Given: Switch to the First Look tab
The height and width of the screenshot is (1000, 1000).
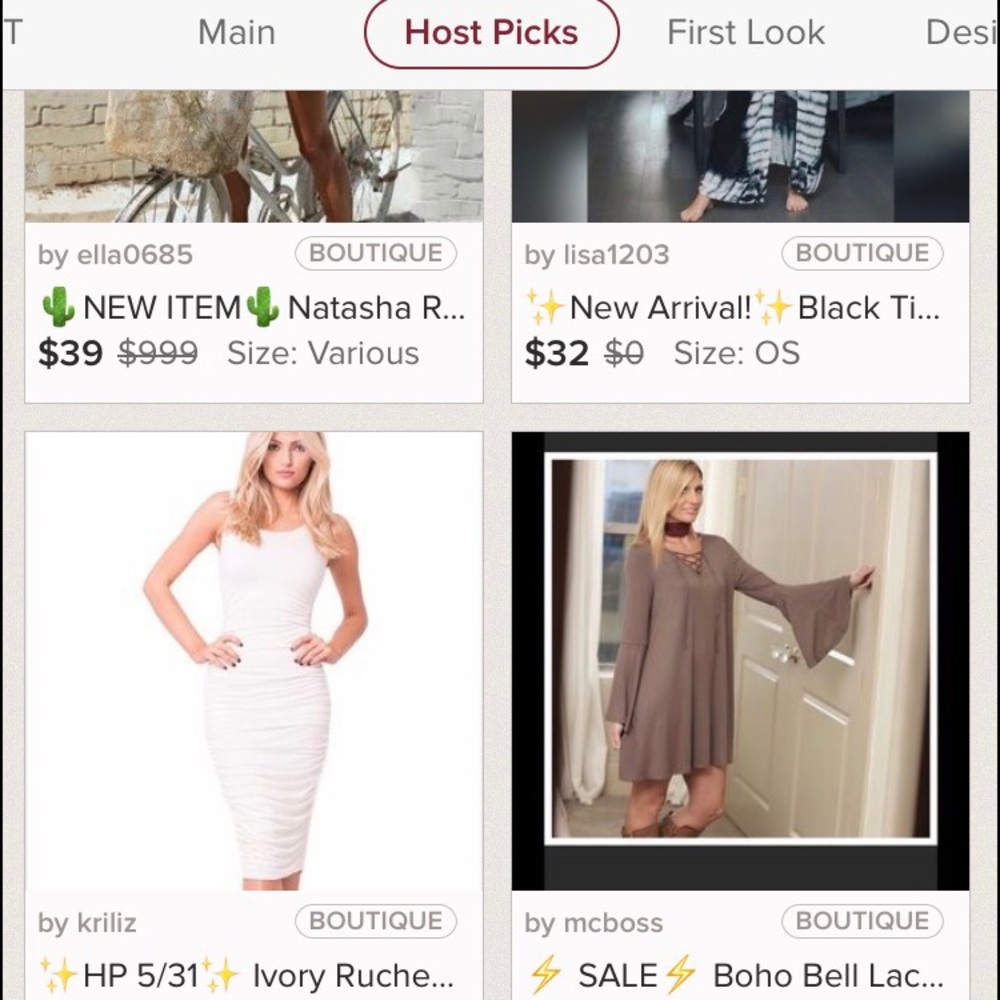Looking at the screenshot, I should (746, 32).
